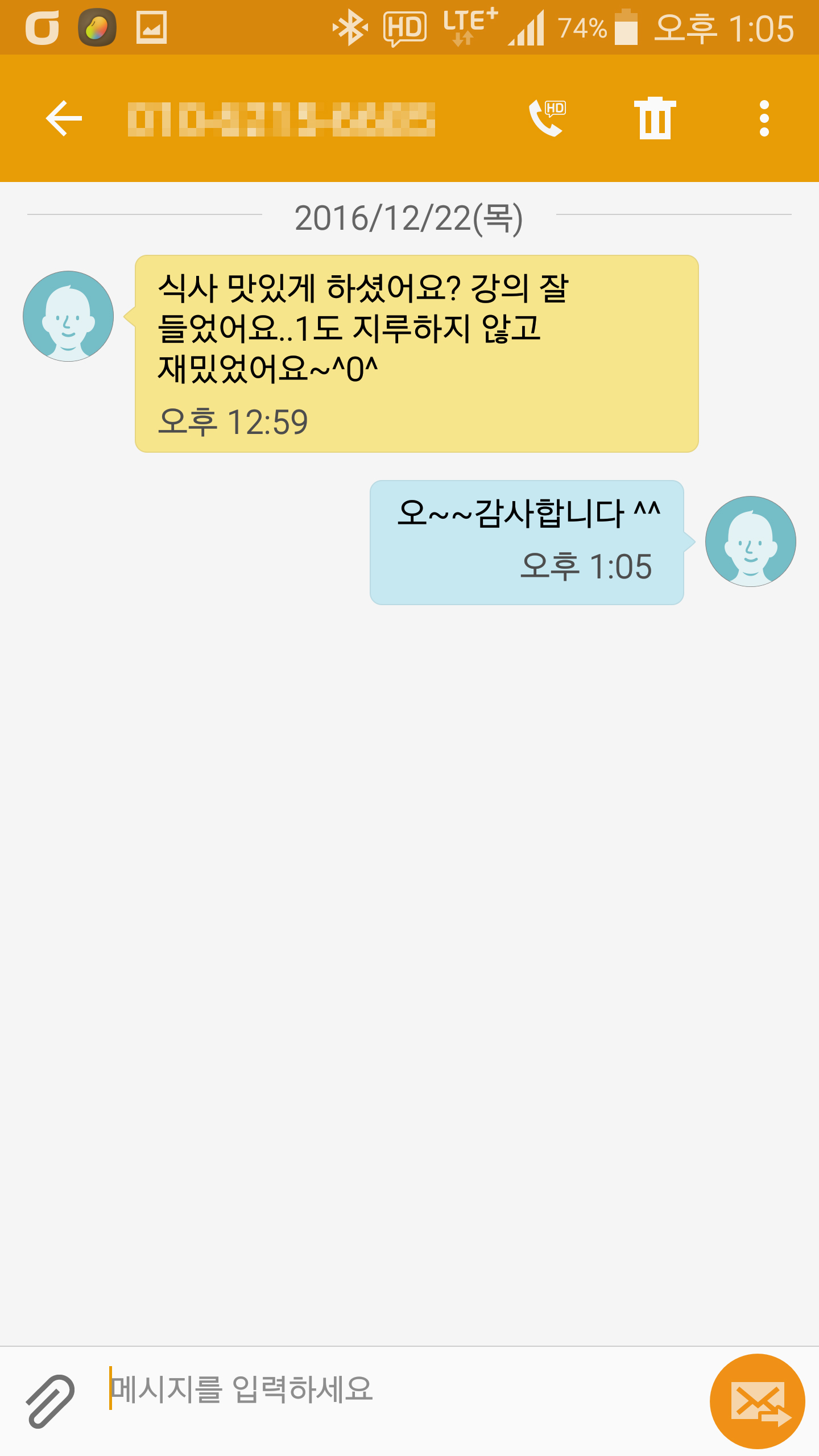Start an HD voice call
Screen dimensions: 819x1456
click(547, 118)
